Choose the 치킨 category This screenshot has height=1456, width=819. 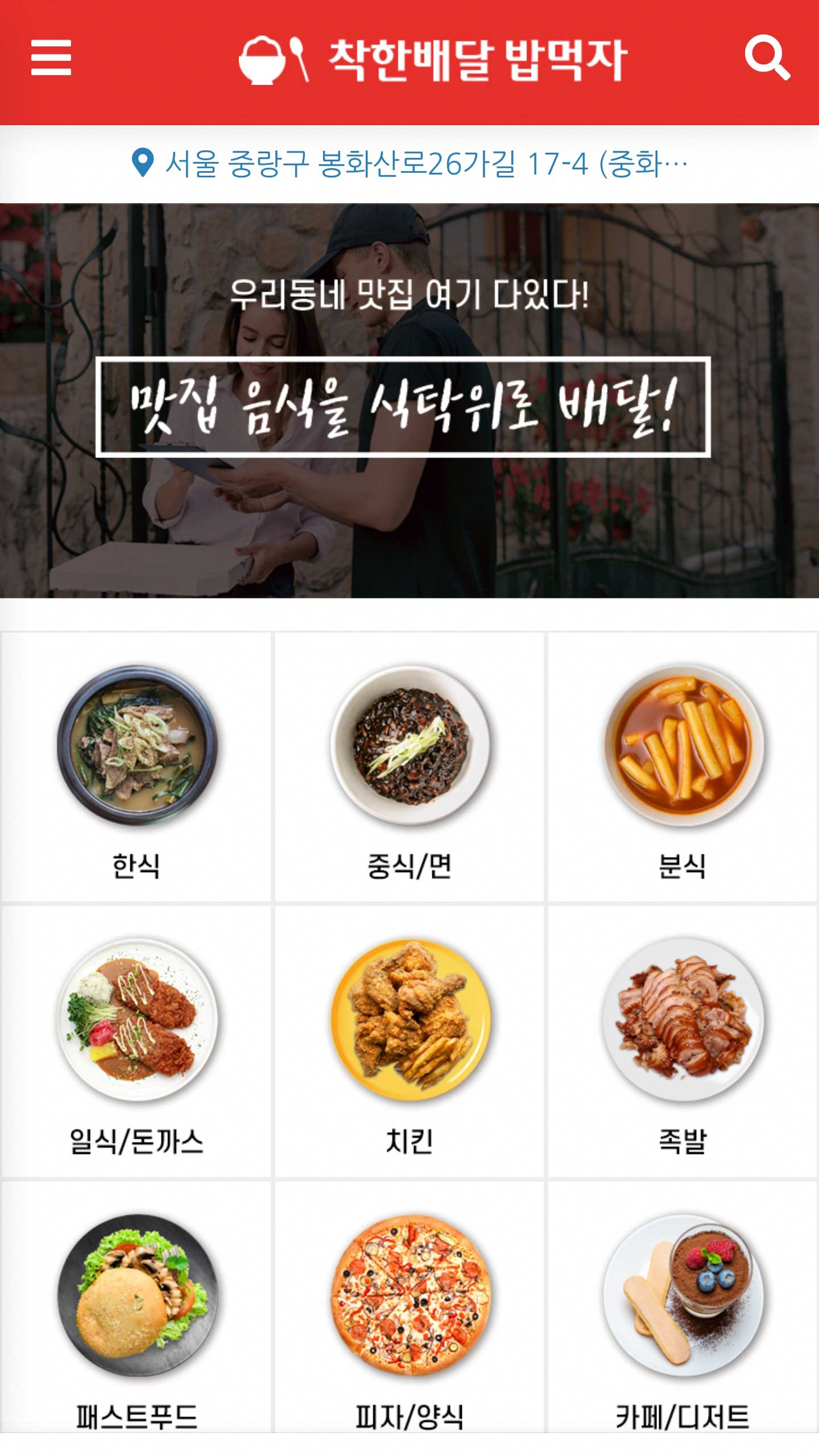click(x=409, y=1042)
